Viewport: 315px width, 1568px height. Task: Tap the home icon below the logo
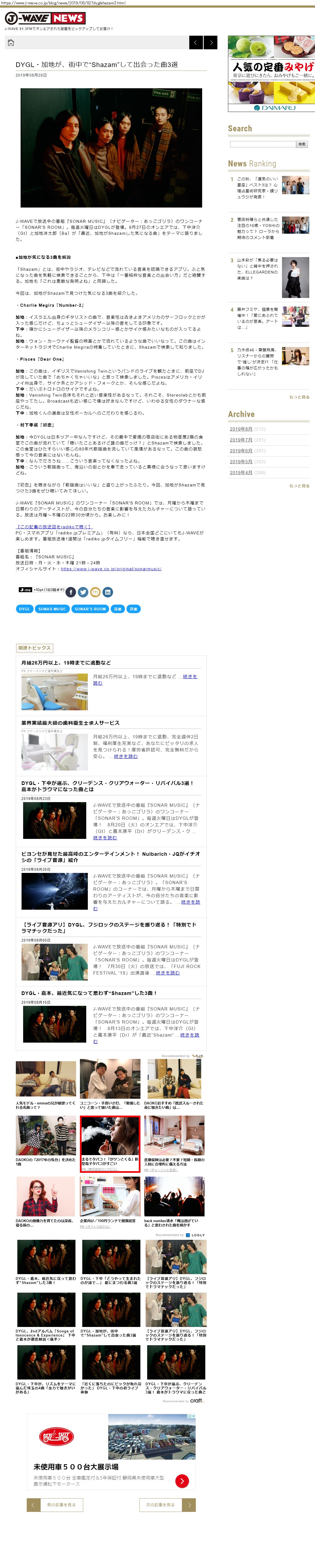(10, 42)
